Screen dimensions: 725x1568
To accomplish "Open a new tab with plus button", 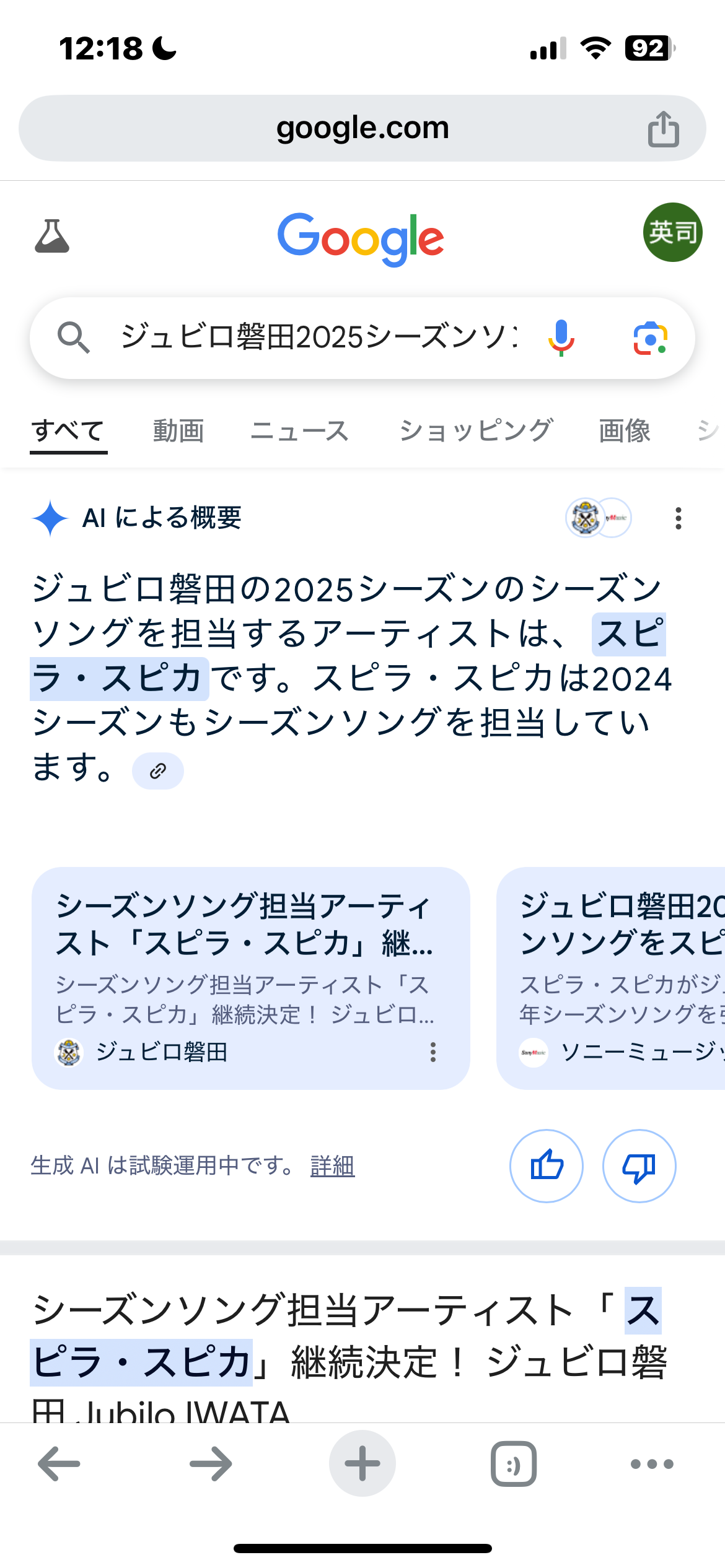I will tap(362, 1463).
